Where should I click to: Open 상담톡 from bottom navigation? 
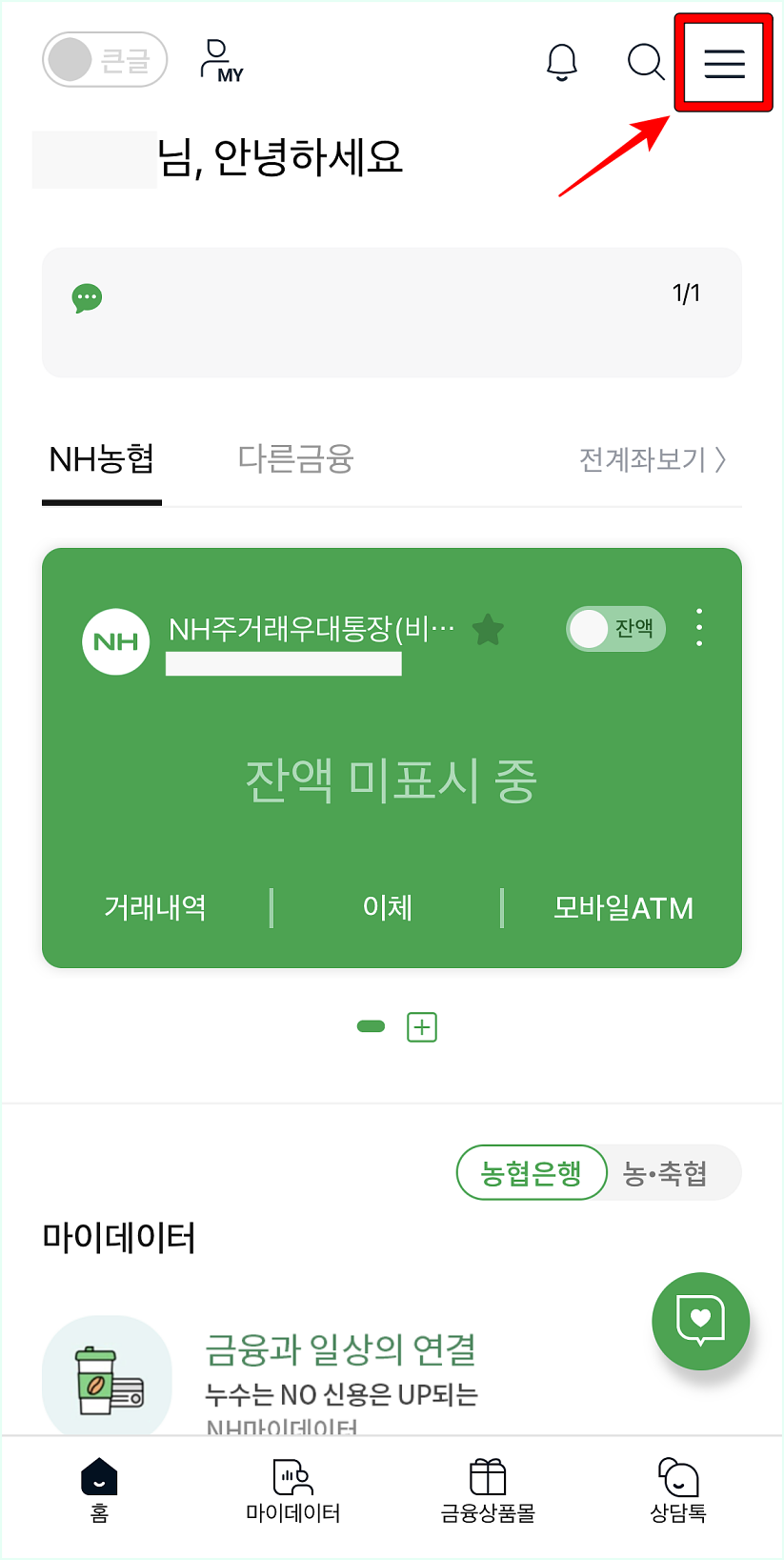pos(677,1491)
